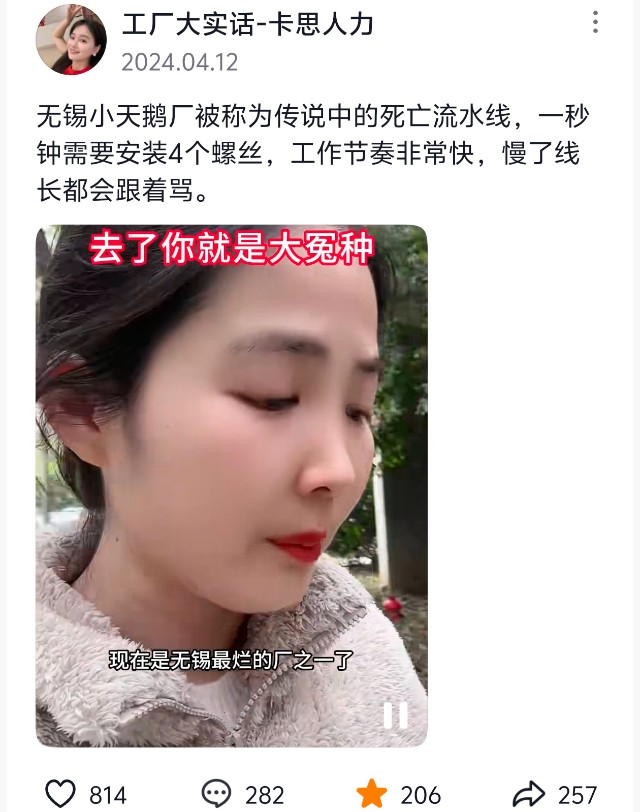Open the profile avatar of 工厂大实话-卡思人力
Image resolution: width=640 pixels, height=812 pixels.
71,40
